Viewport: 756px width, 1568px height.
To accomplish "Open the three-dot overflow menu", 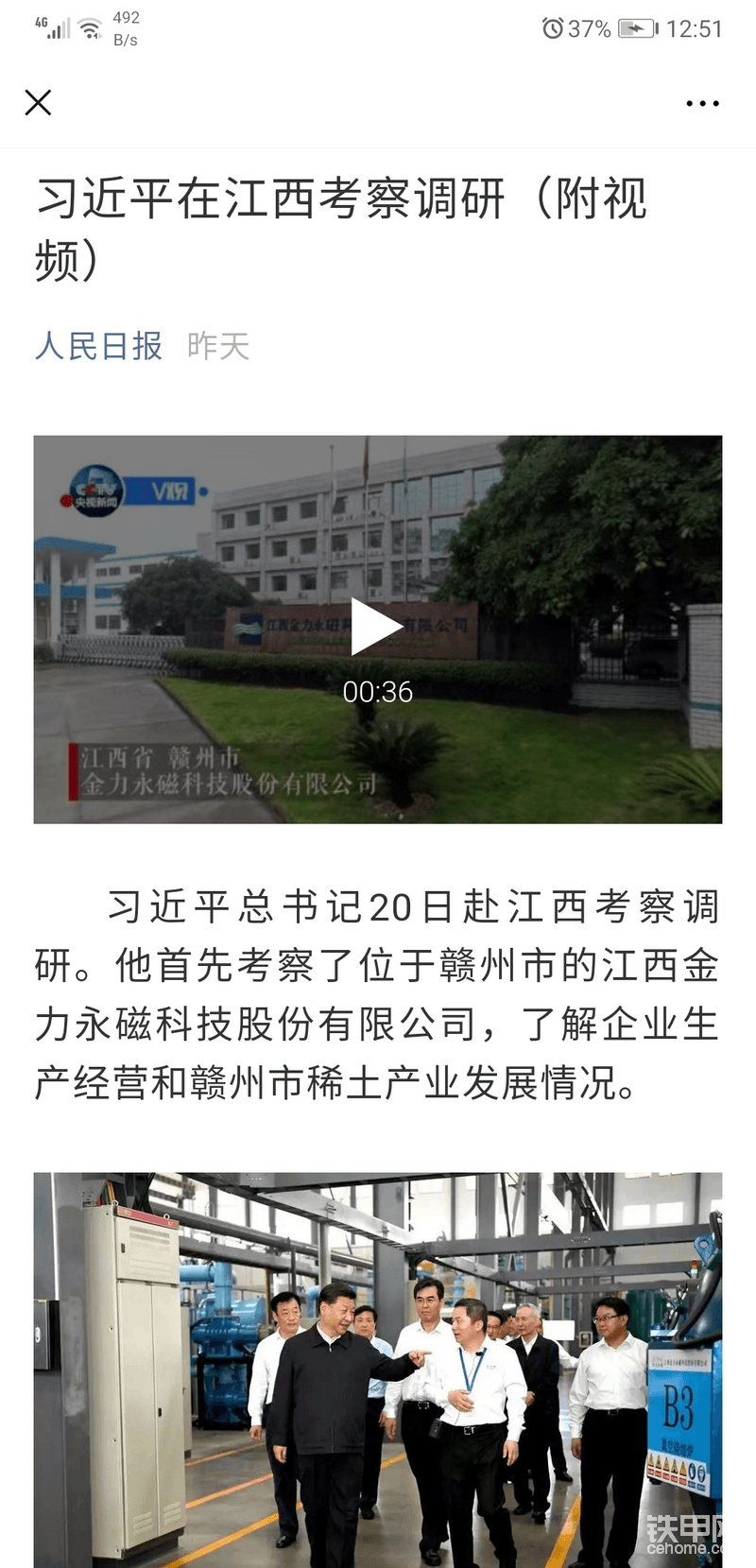I will click(702, 103).
